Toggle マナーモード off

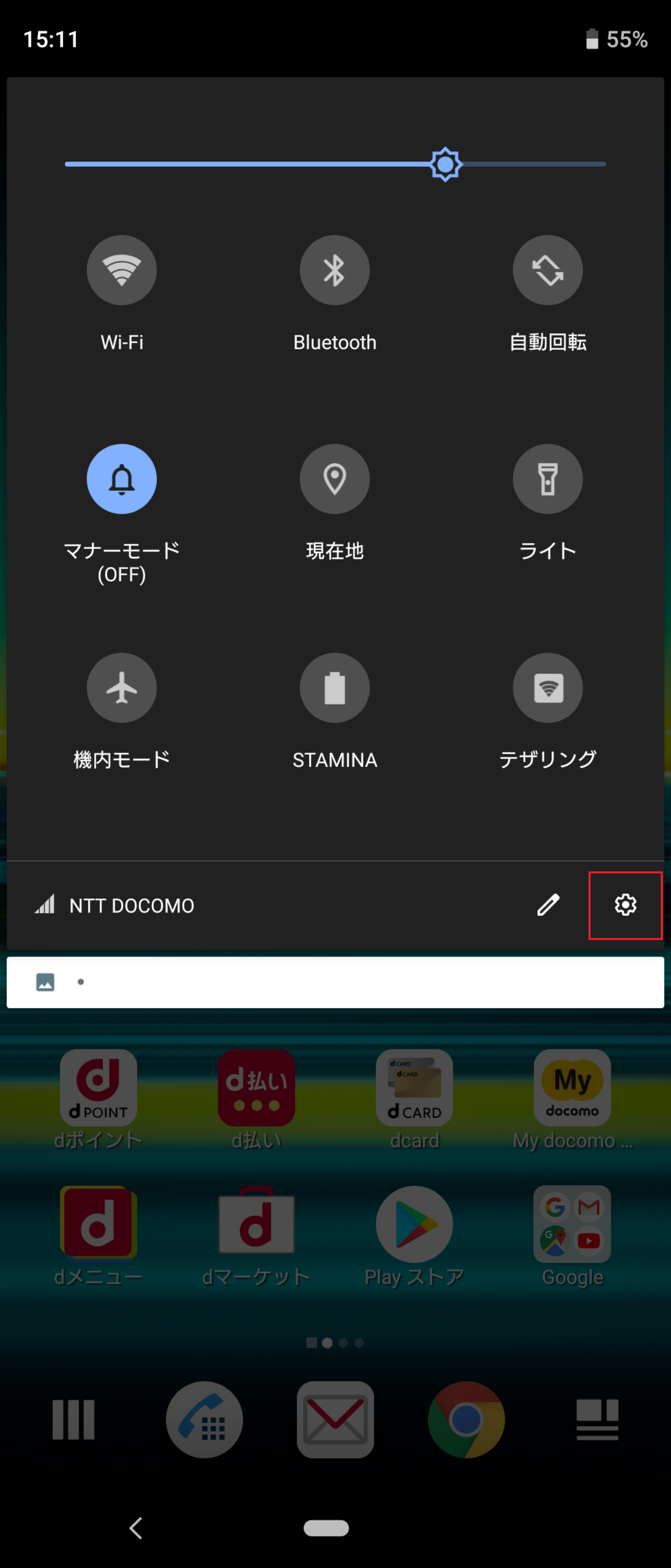click(x=122, y=479)
